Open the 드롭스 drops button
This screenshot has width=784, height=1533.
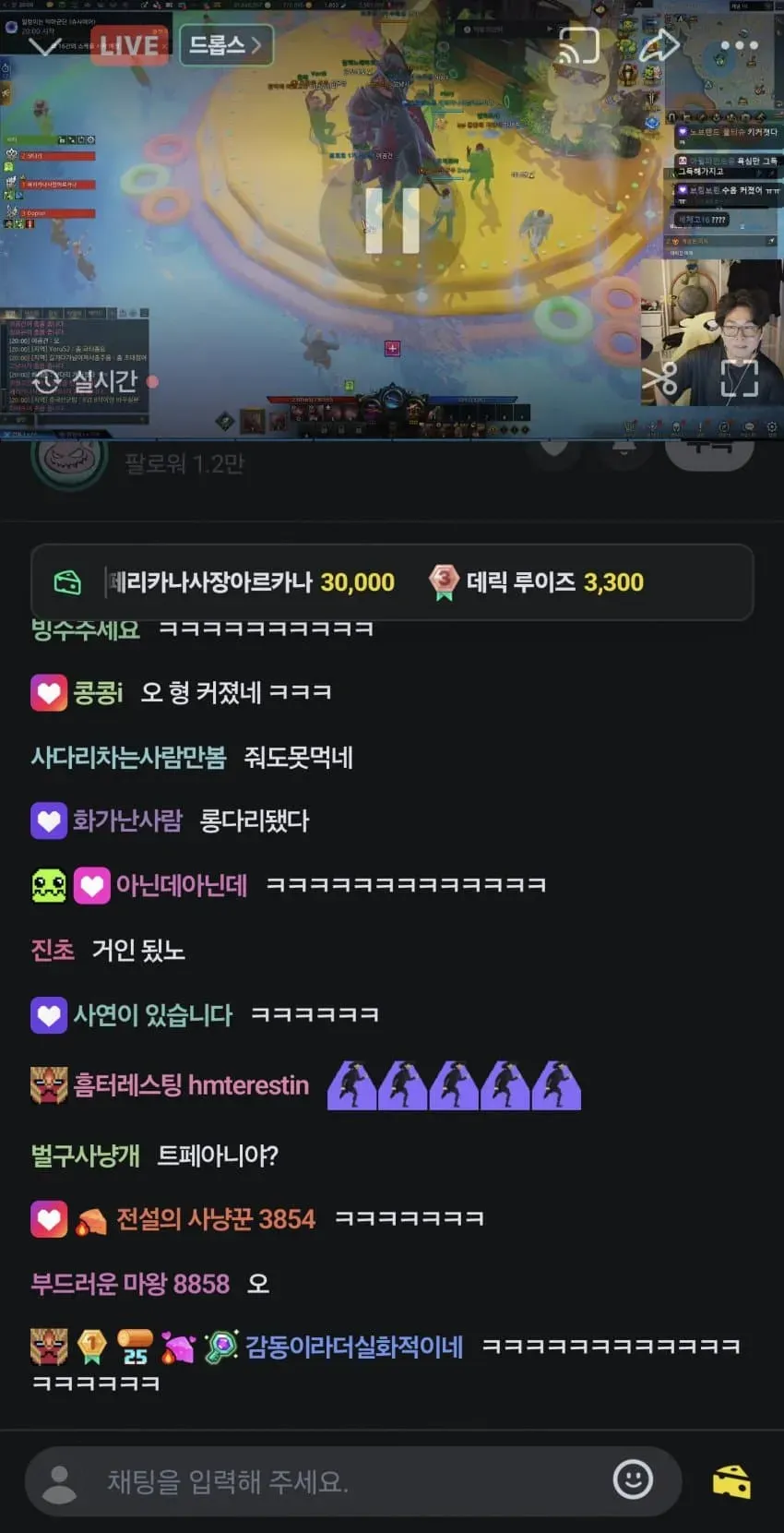[x=226, y=45]
